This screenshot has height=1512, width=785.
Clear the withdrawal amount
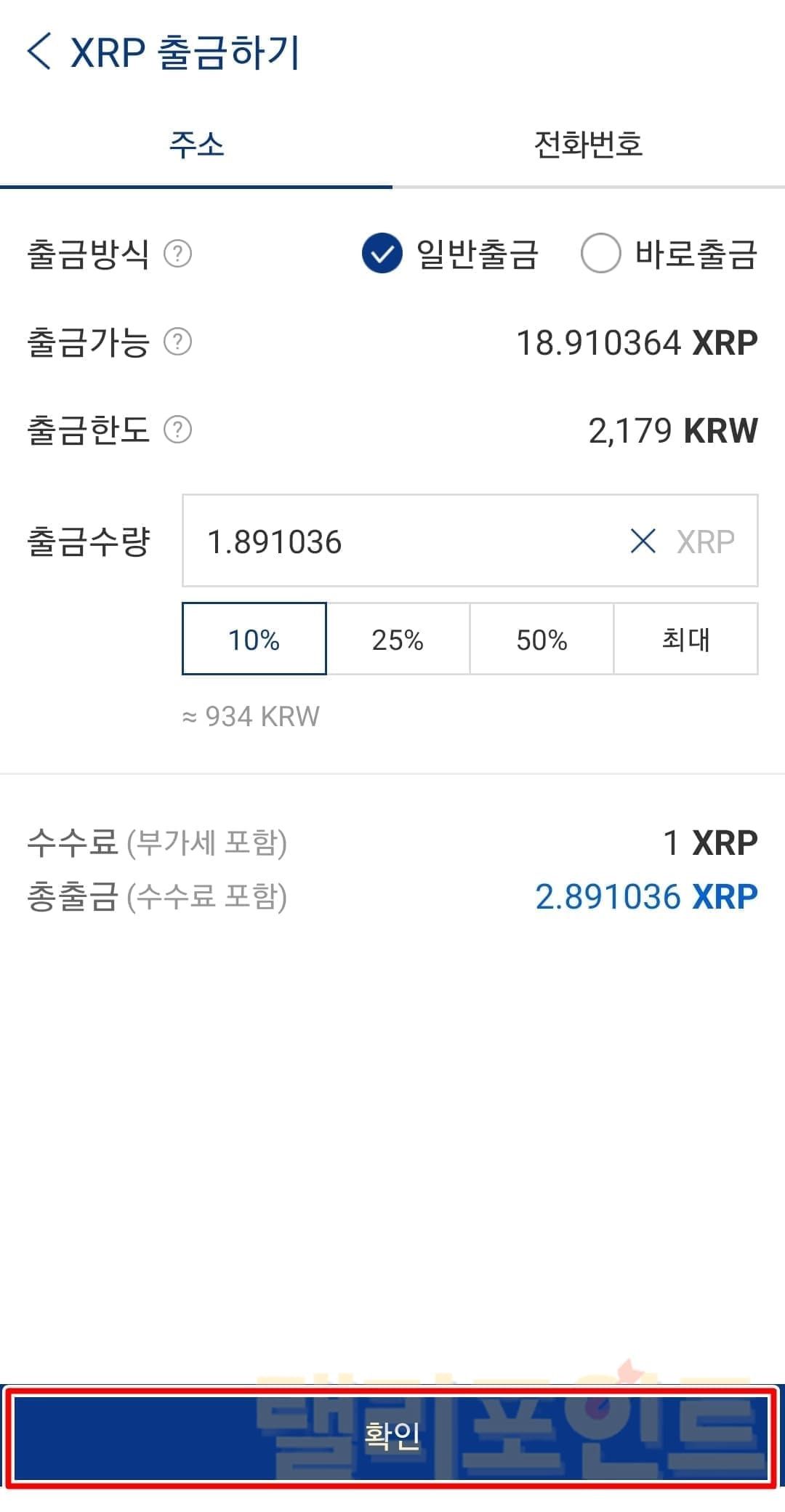pyautogui.click(x=643, y=542)
